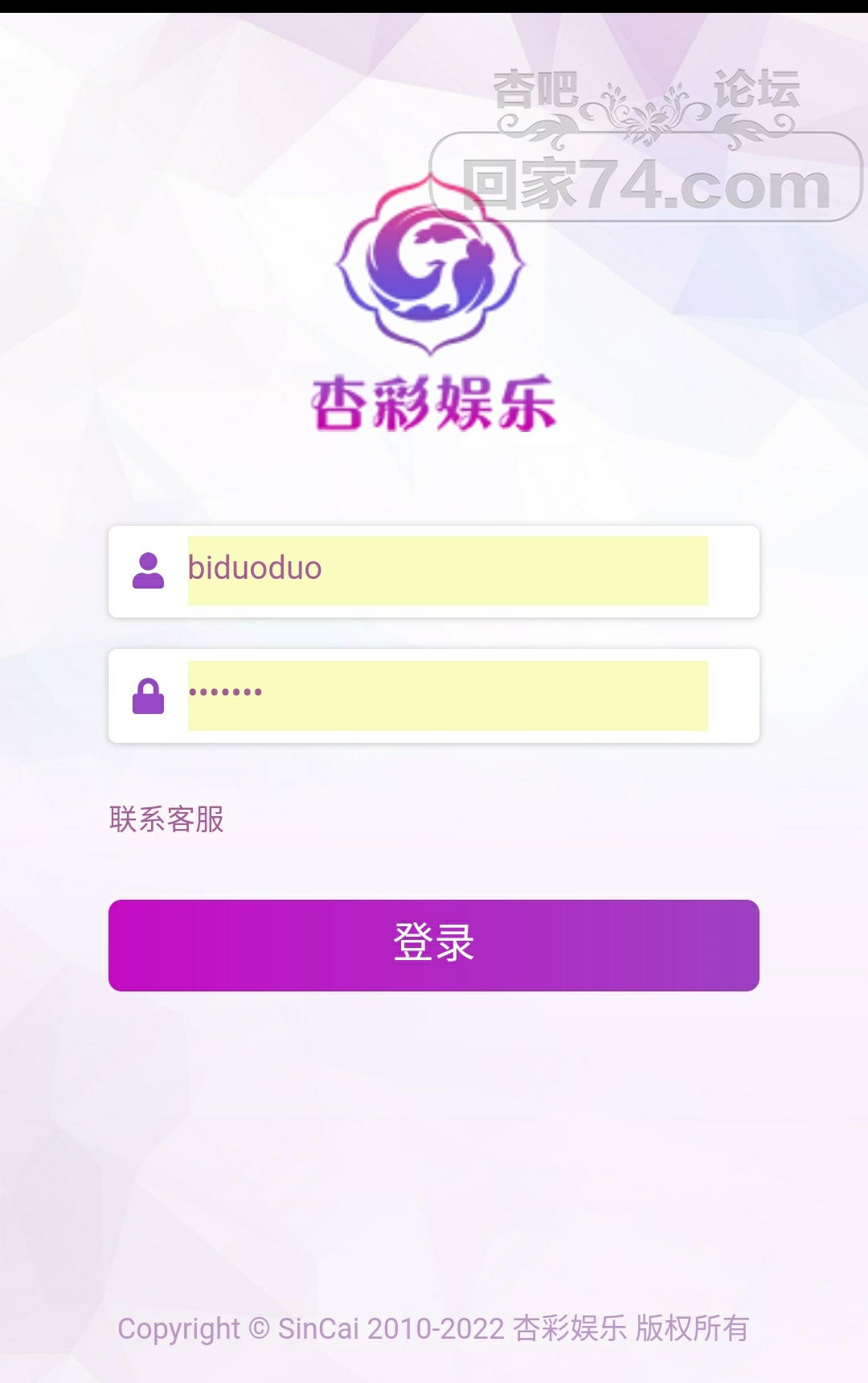Open the 联系客服 customer service link
868x1383 pixels.
[166, 819]
